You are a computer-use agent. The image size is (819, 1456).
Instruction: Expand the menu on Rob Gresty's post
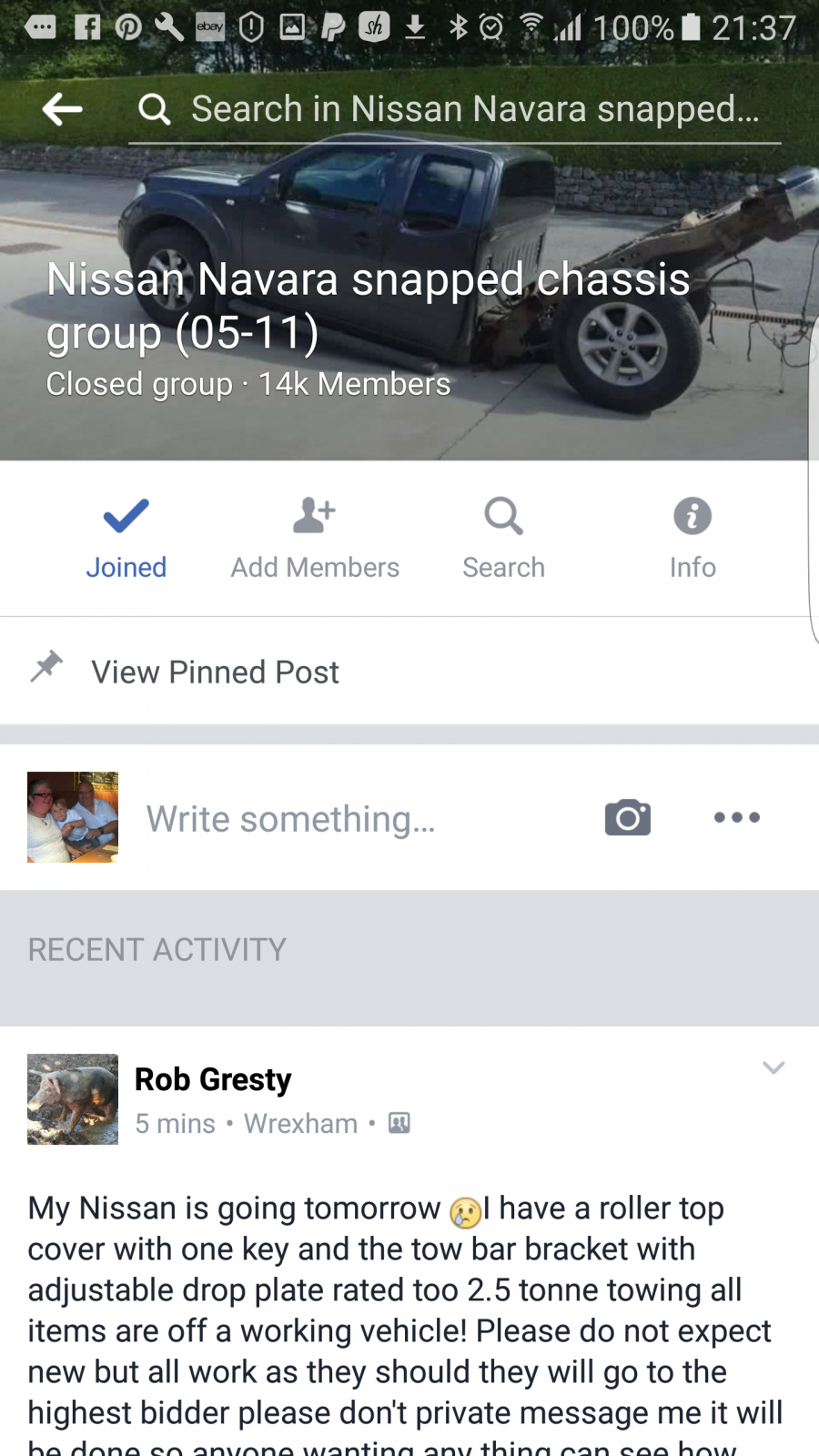(x=773, y=1067)
